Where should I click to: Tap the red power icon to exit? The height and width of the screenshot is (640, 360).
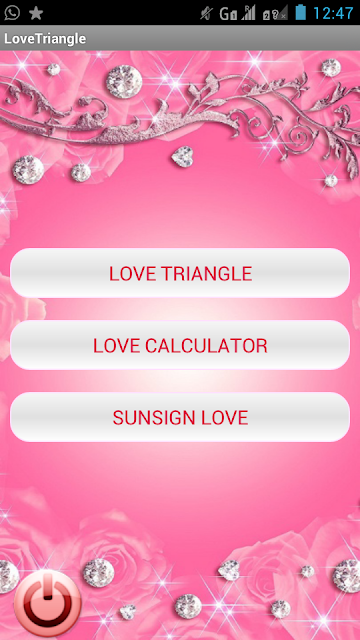[48, 603]
